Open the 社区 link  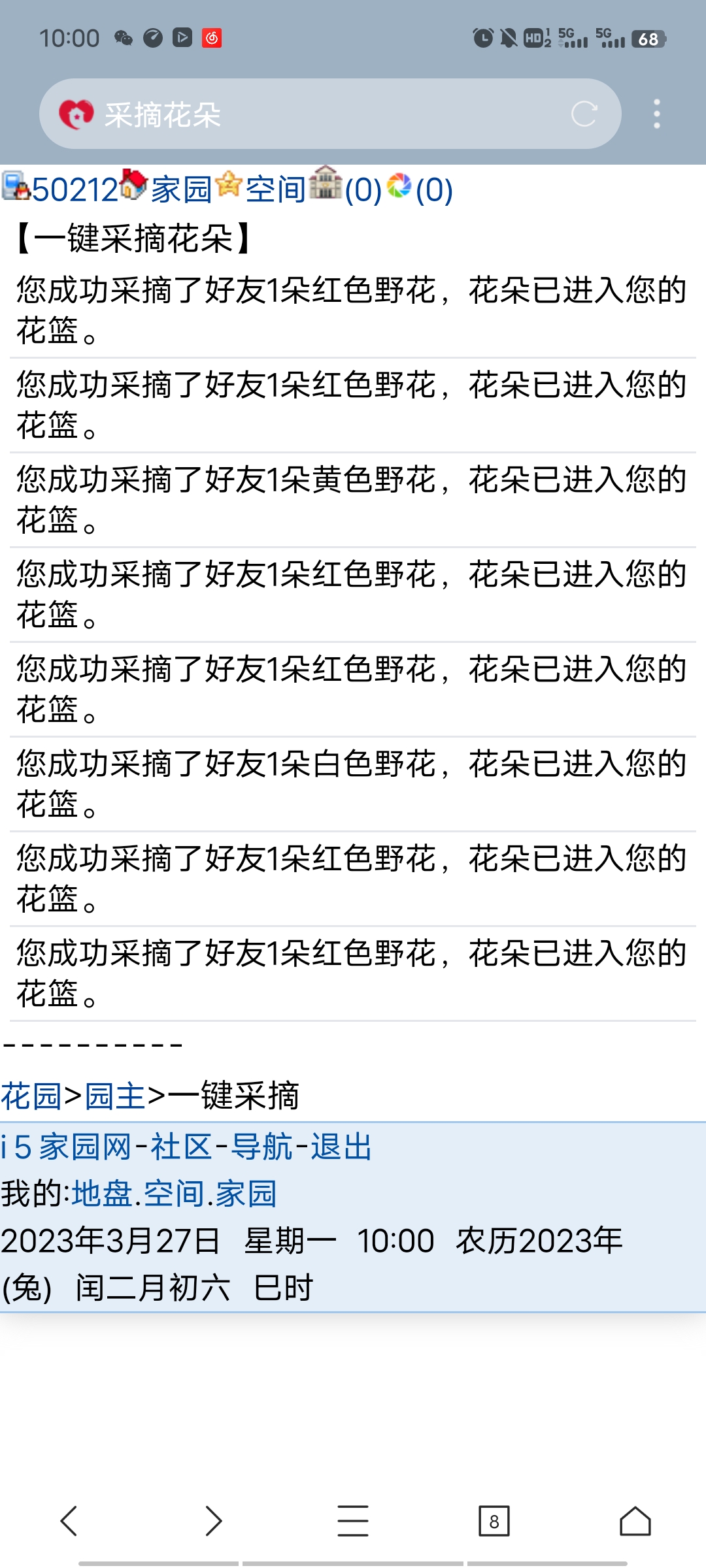click(181, 1147)
